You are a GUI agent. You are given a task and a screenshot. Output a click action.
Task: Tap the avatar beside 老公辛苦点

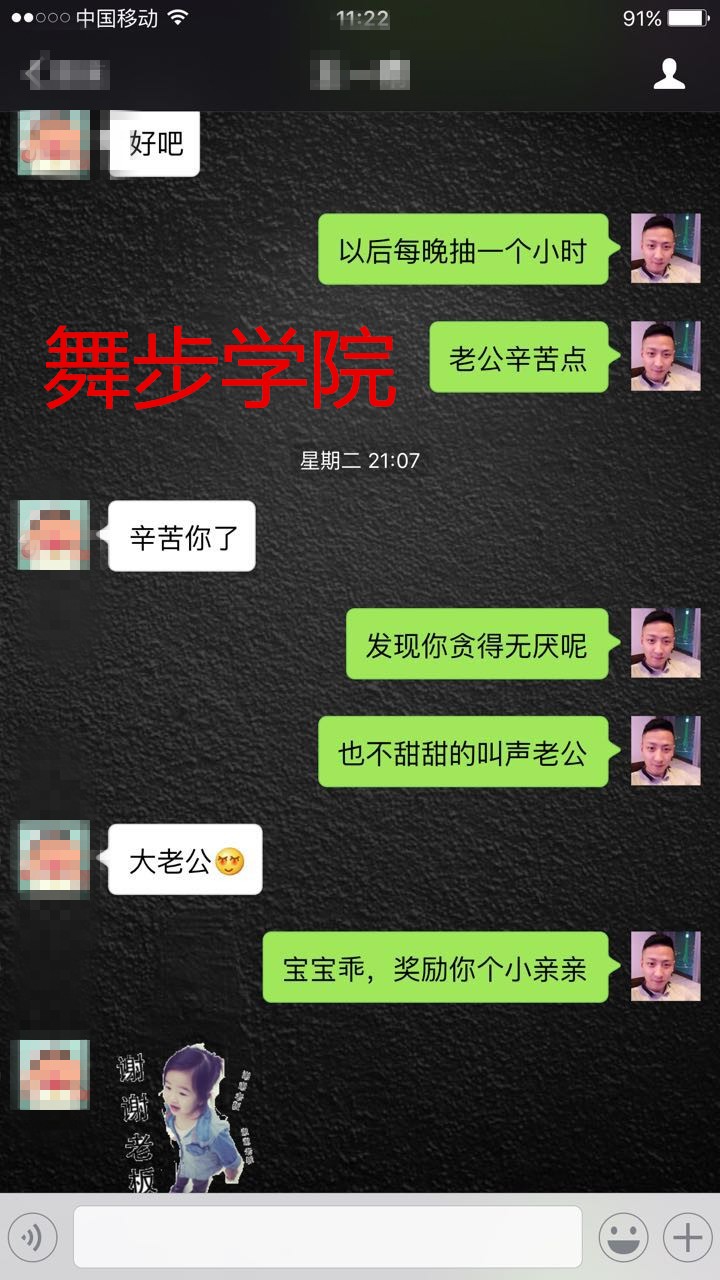click(665, 356)
